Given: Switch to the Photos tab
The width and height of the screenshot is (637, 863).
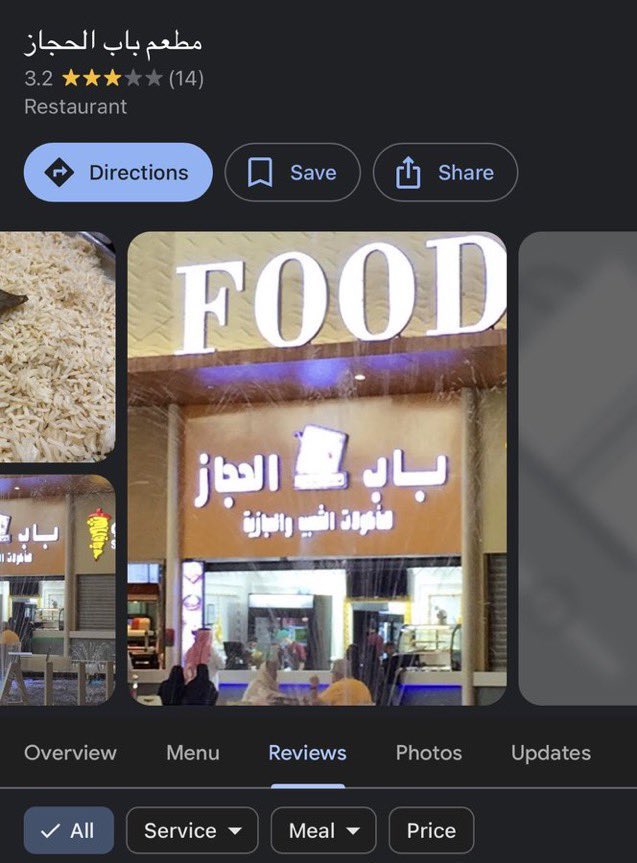Looking at the screenshot, I should click(x=428, y=753).
